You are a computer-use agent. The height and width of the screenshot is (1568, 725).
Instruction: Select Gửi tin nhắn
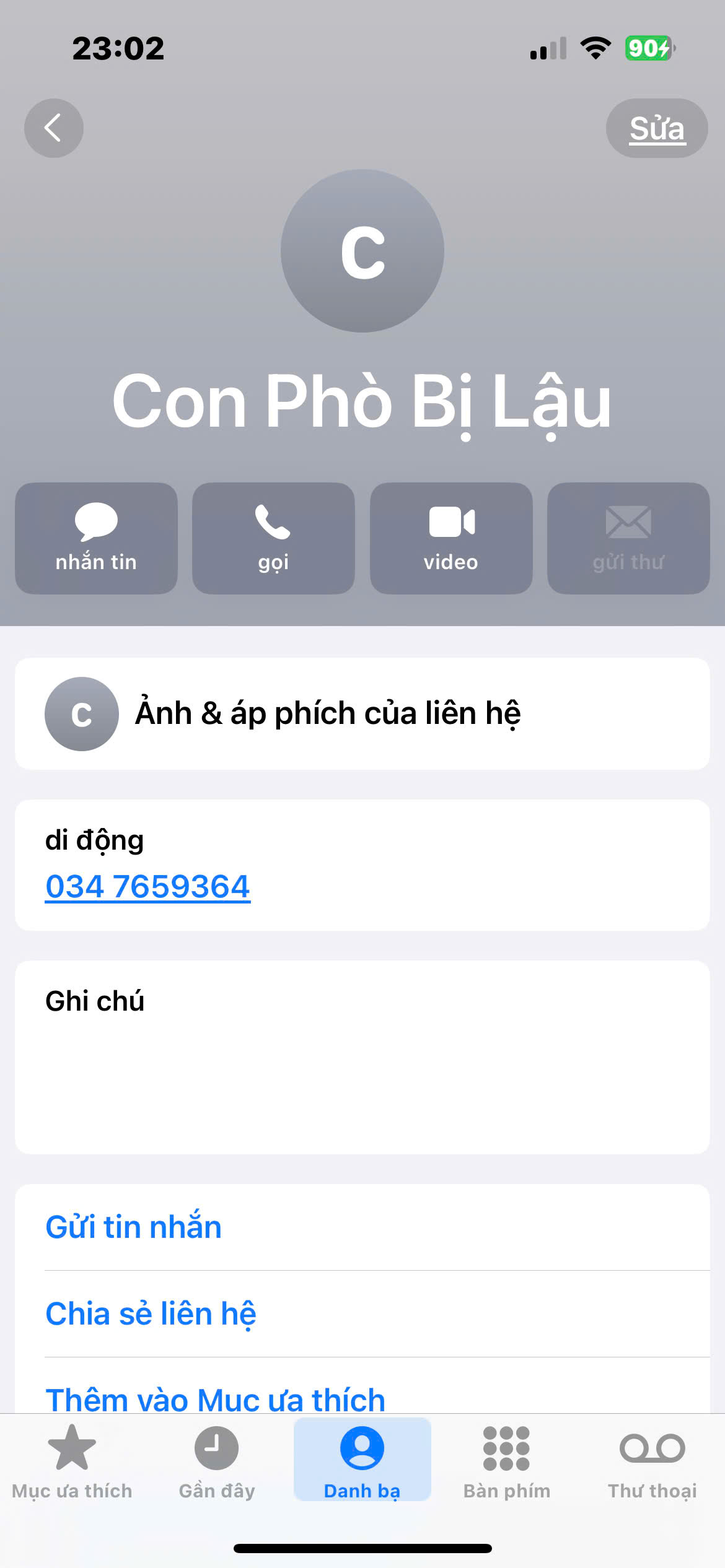pos(134,1227)
